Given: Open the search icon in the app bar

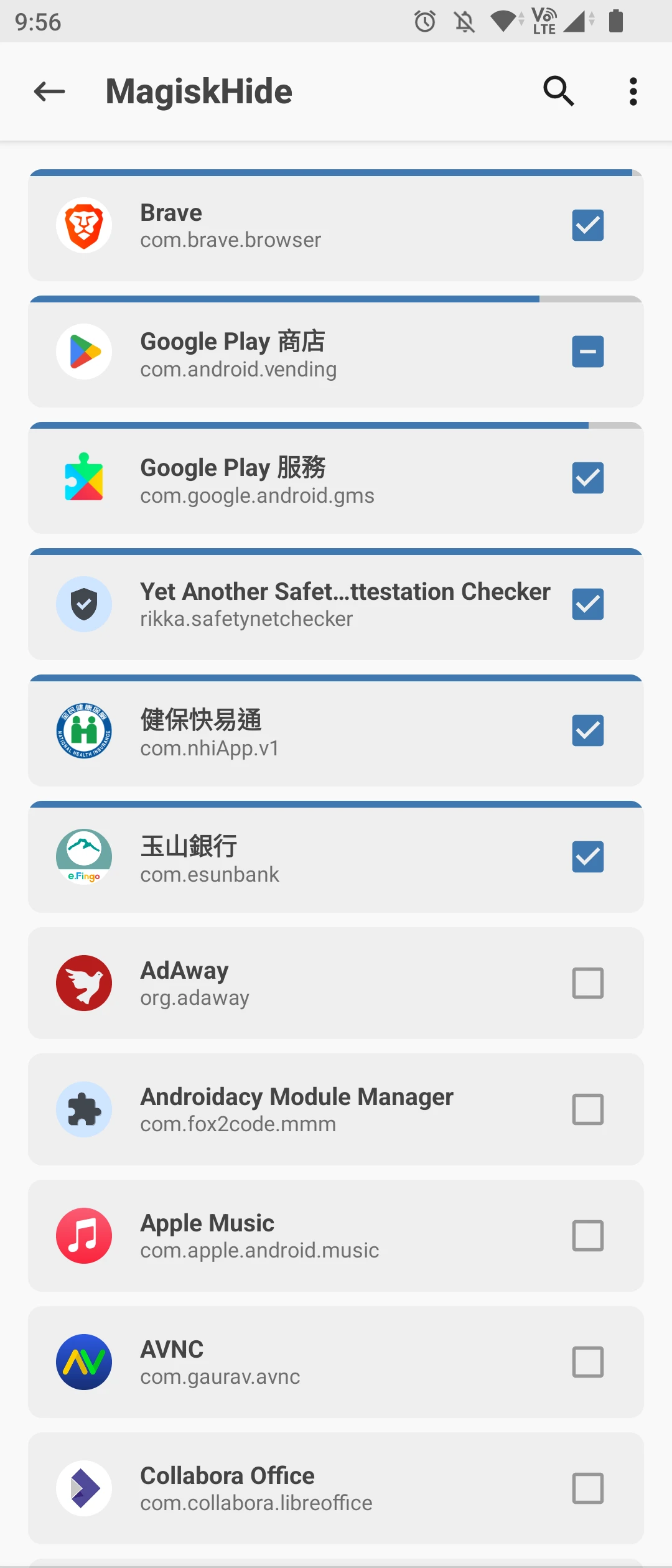Looking at the screenshot, I should [558, 91].
